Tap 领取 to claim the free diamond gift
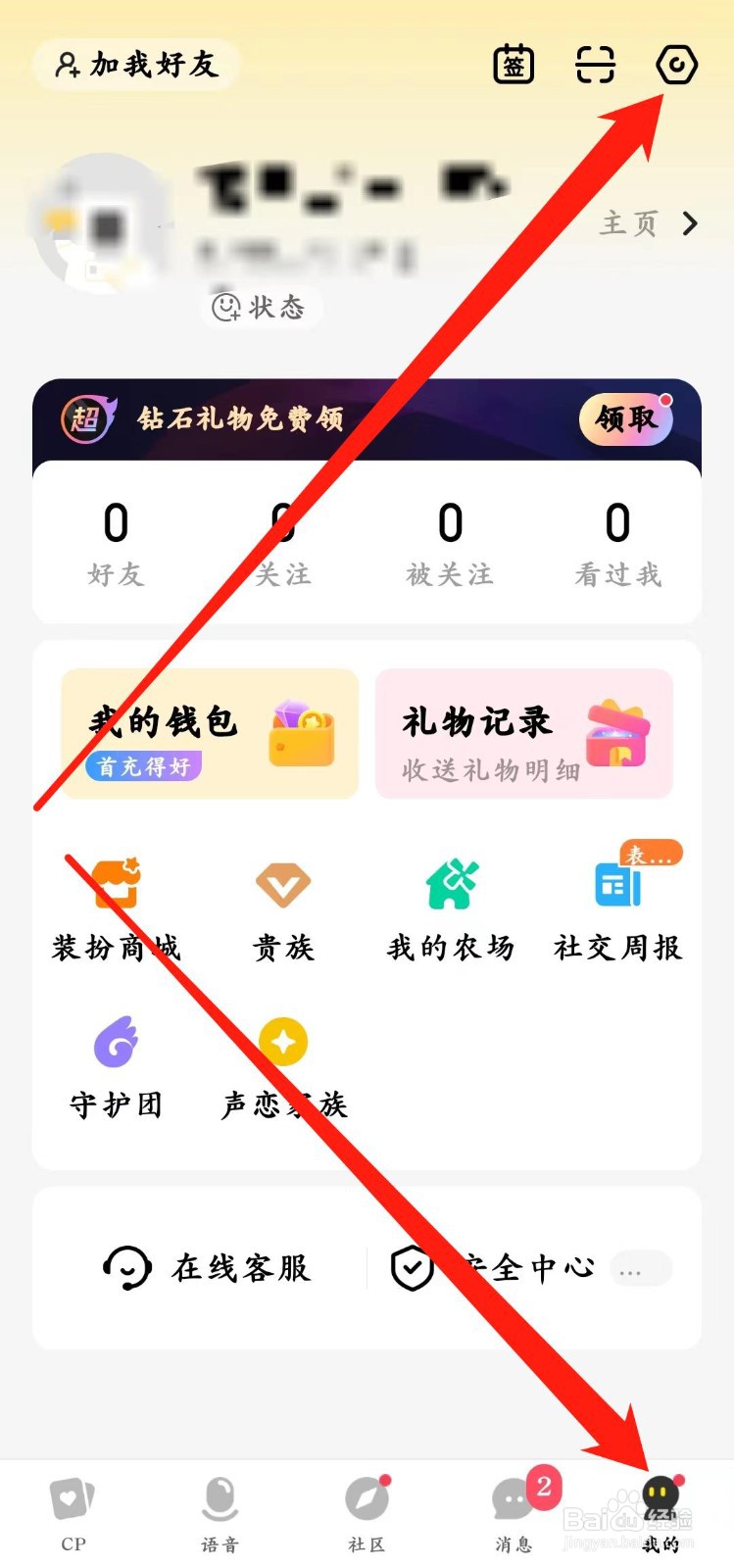 pyautogui.click(x=625, y=419)
